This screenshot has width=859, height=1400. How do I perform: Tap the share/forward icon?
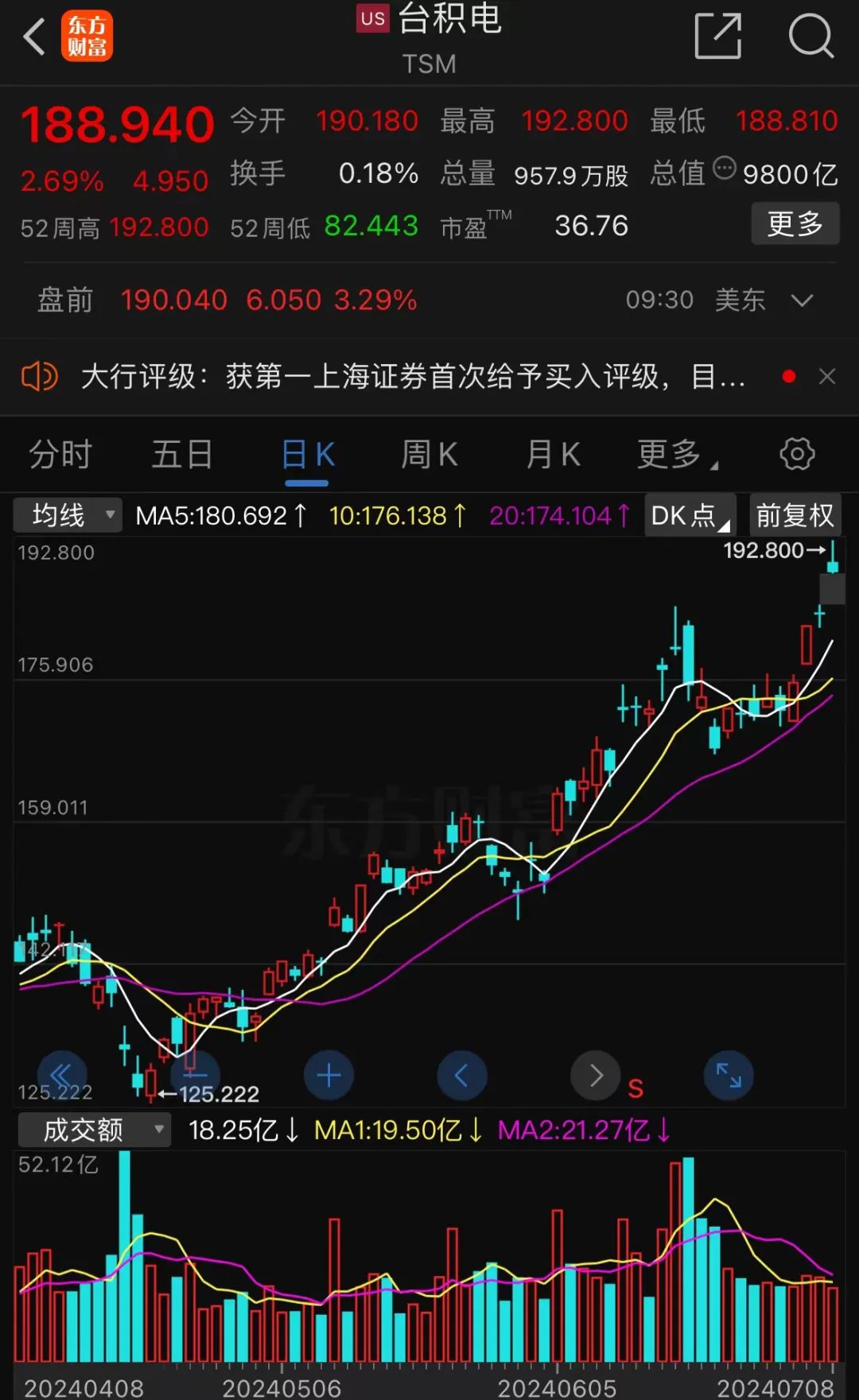717,37
